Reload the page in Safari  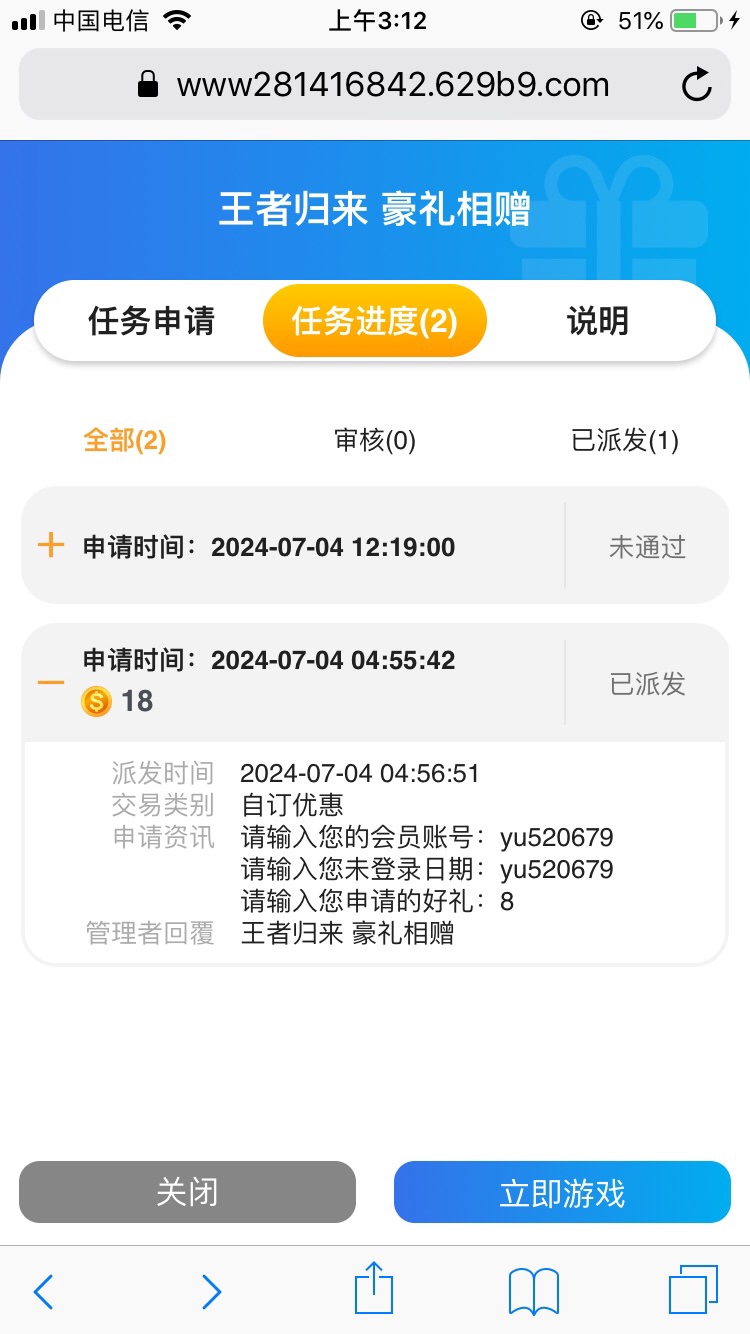[696, 85]
